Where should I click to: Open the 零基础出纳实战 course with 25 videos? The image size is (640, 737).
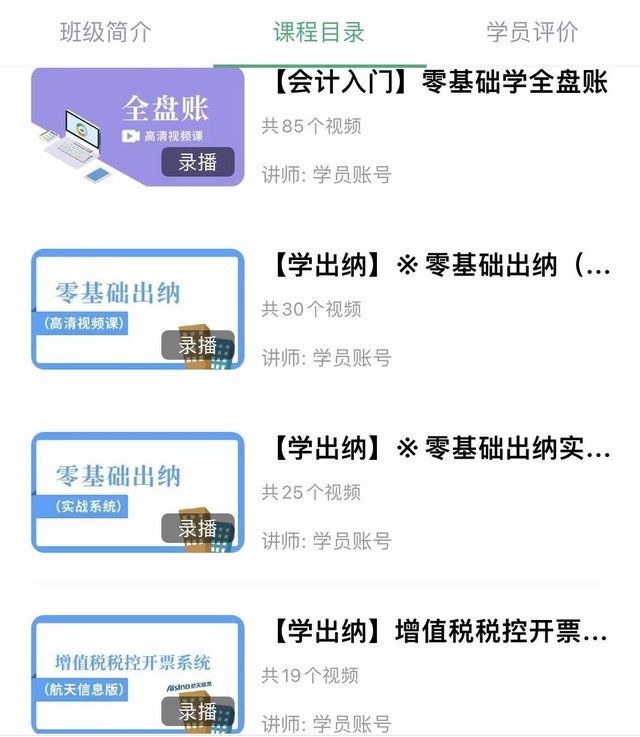[440, 450]
